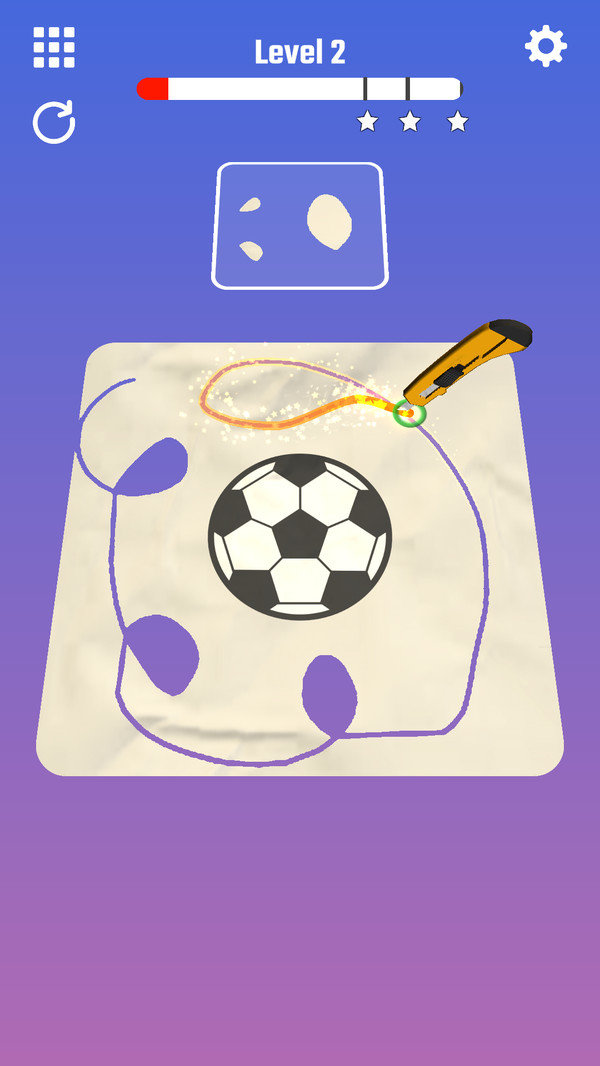Open the settings gear
The image size is (600, 1066).
point(546,46)
